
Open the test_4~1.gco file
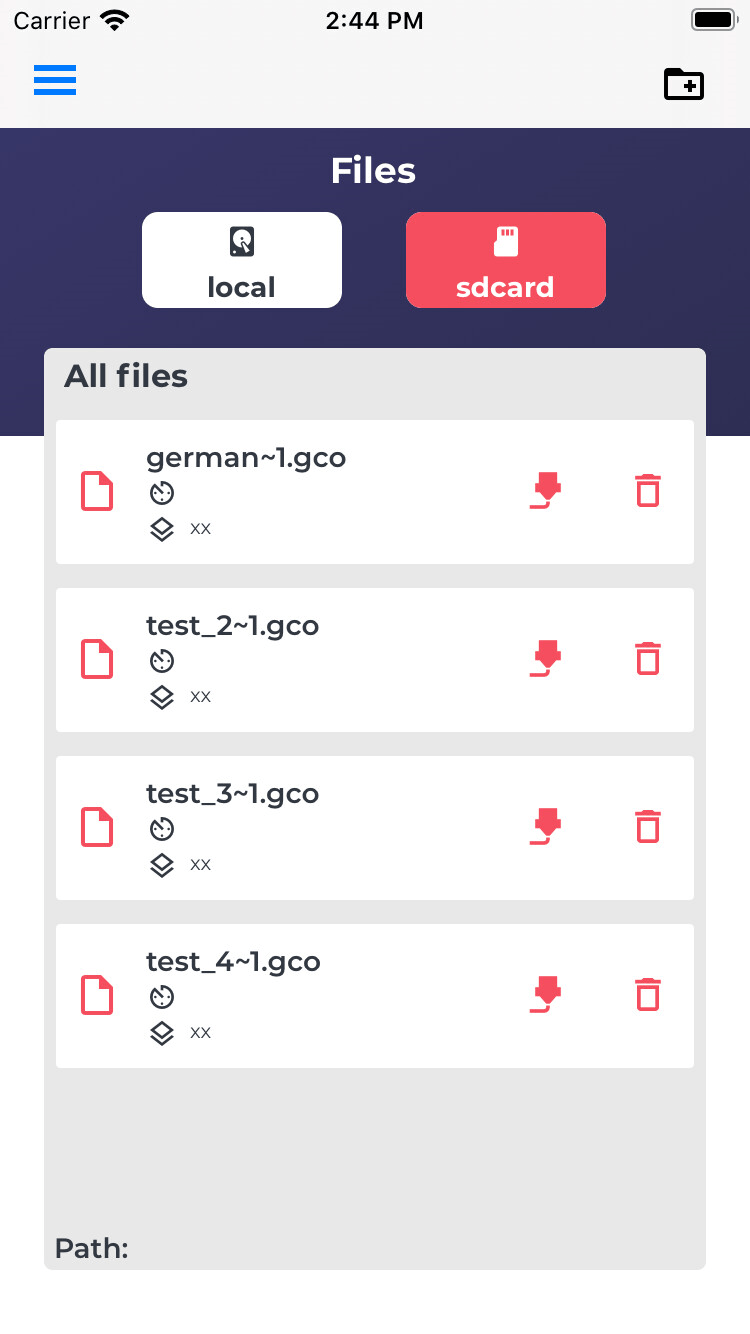pyautogui.click(x=375, y=996)
